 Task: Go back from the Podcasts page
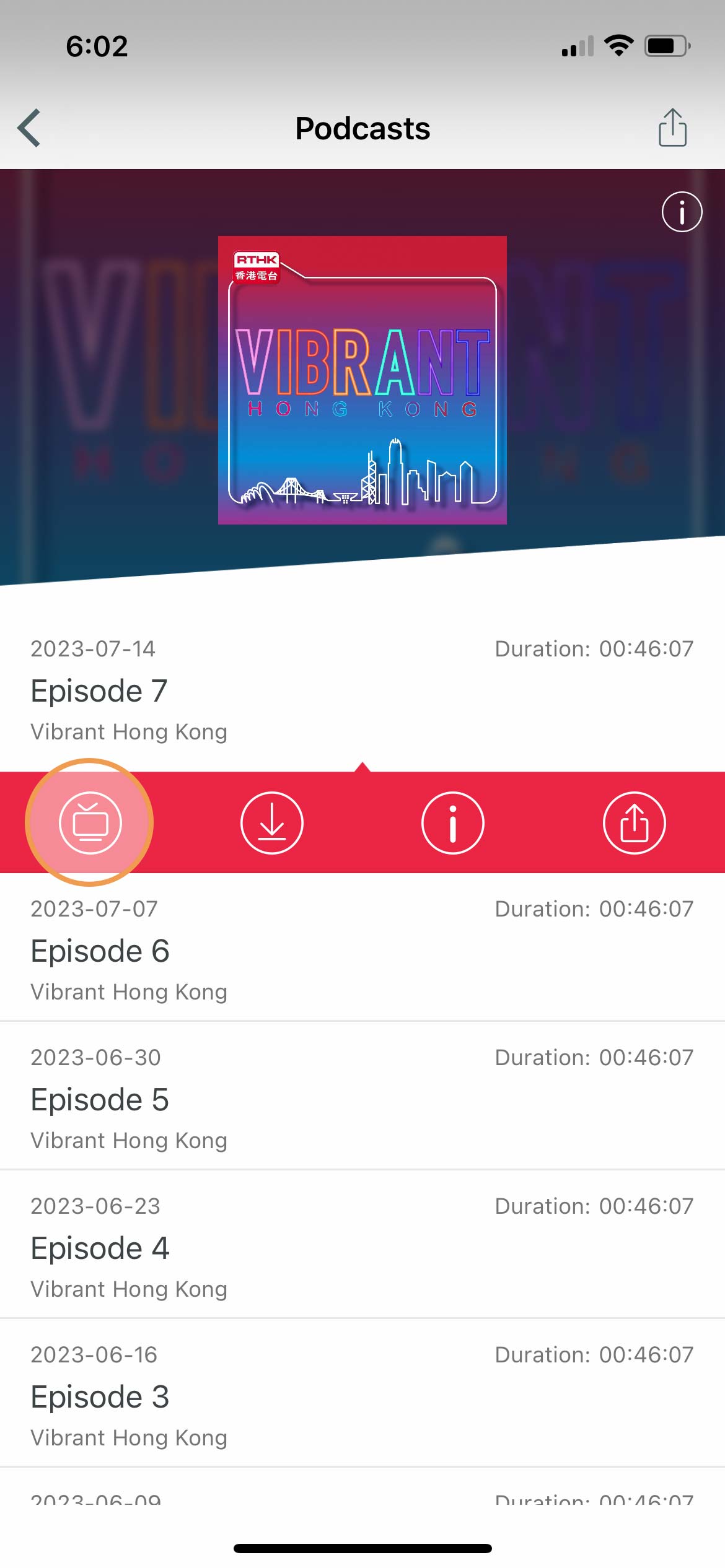point(29,128)
